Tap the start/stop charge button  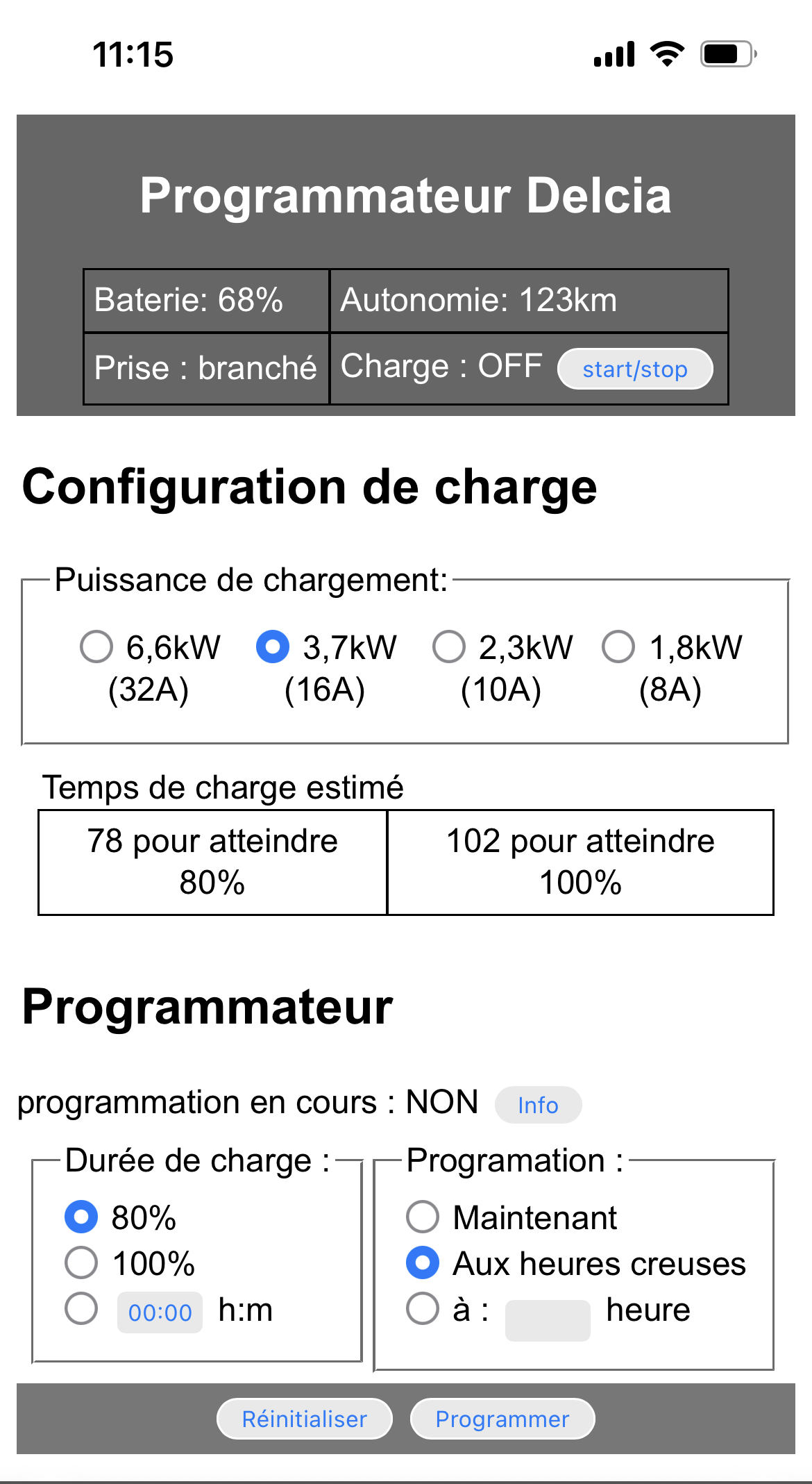[635, 369]
